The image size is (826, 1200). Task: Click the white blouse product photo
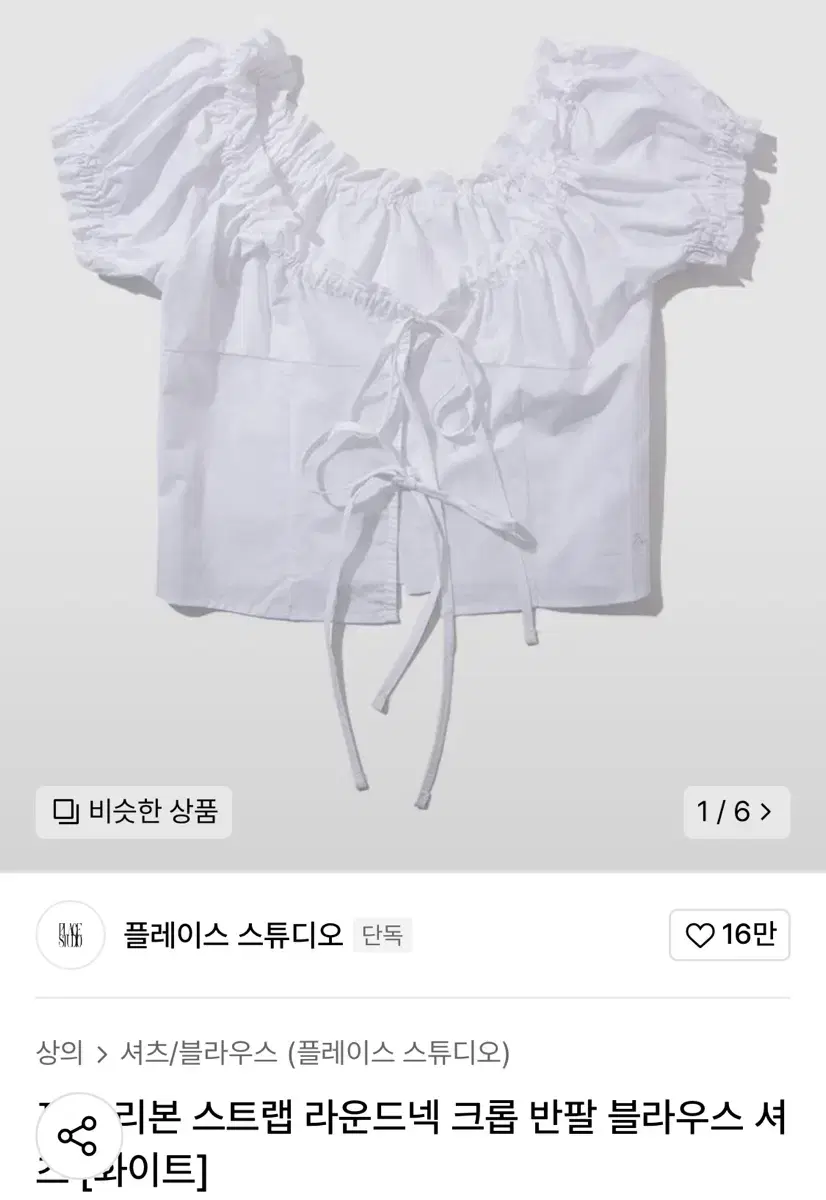[x=413, y=400]
